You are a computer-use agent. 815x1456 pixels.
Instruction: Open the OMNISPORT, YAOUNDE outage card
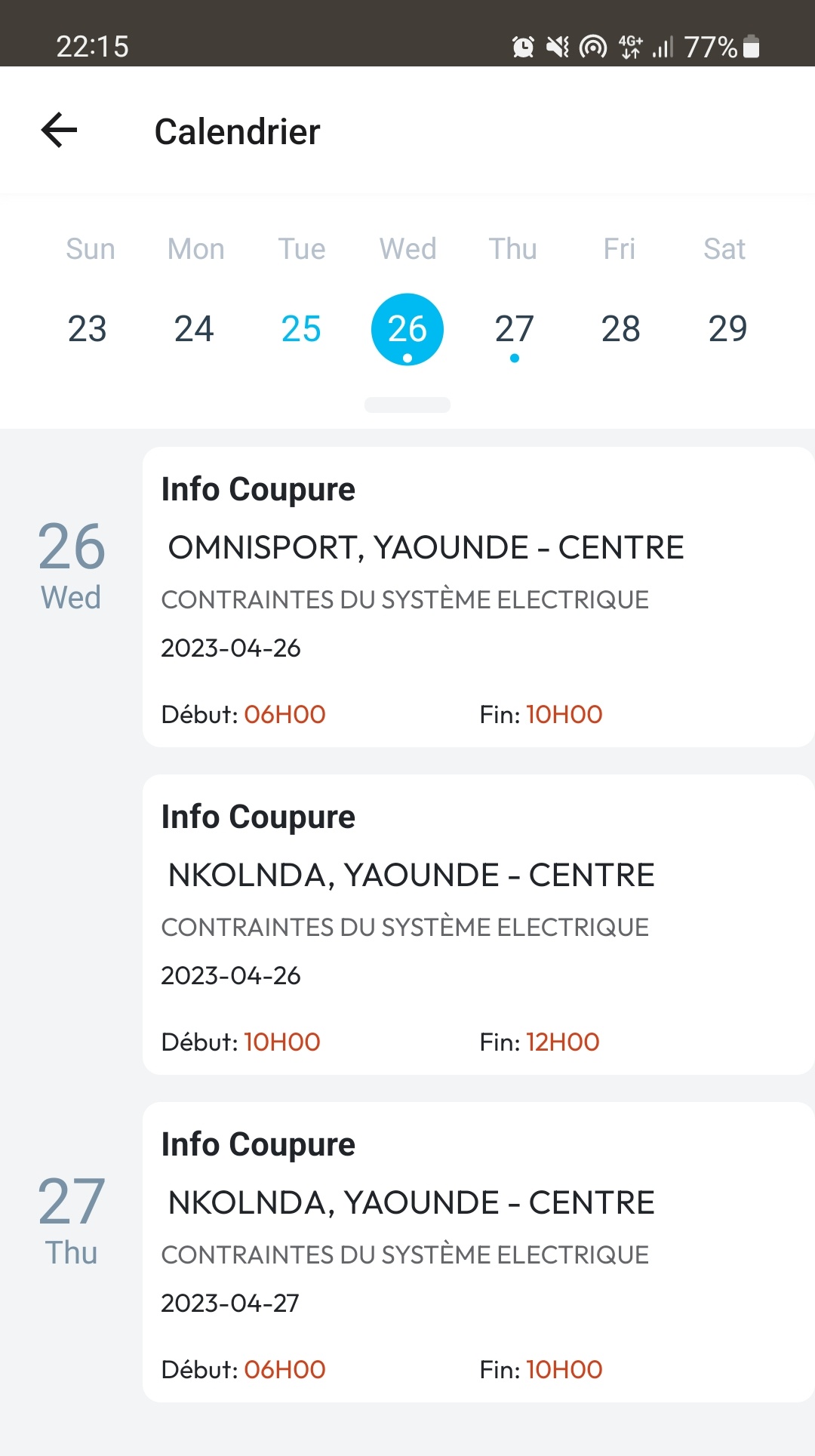point(478,596)
